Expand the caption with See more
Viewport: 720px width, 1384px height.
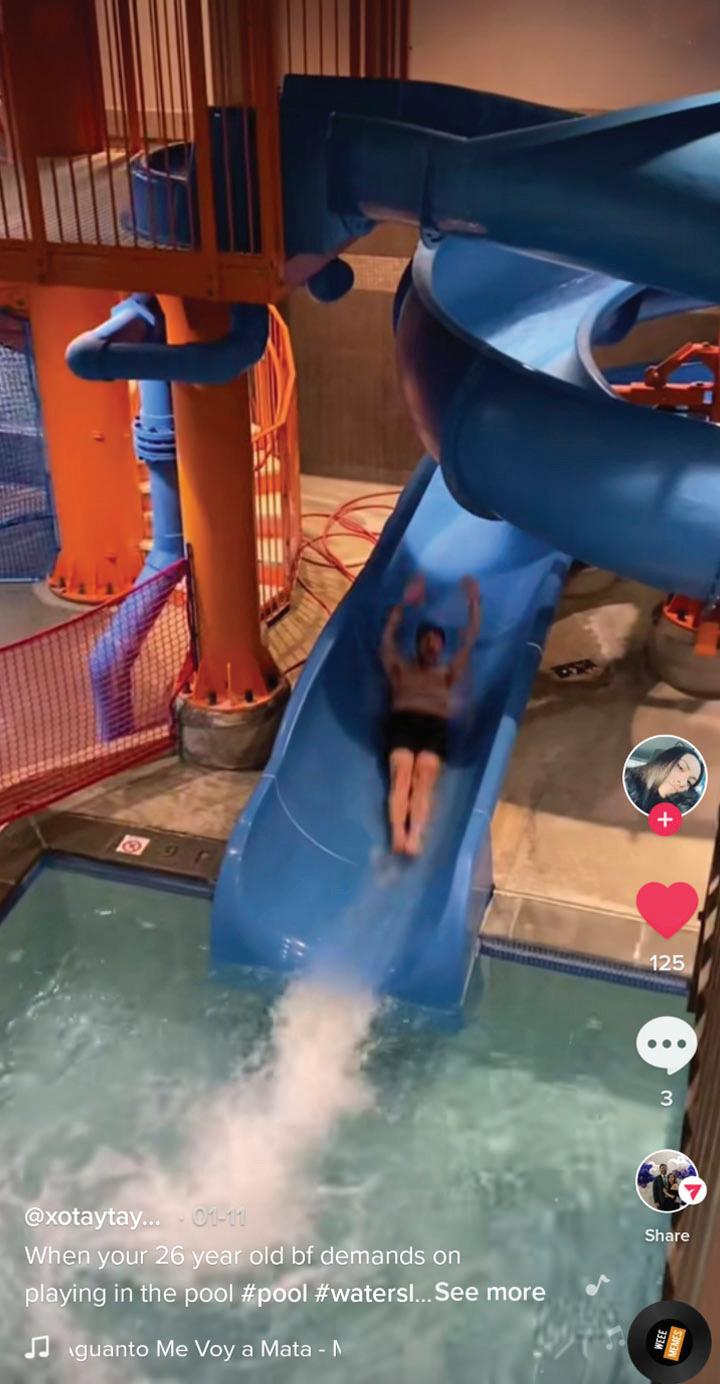490,1292
